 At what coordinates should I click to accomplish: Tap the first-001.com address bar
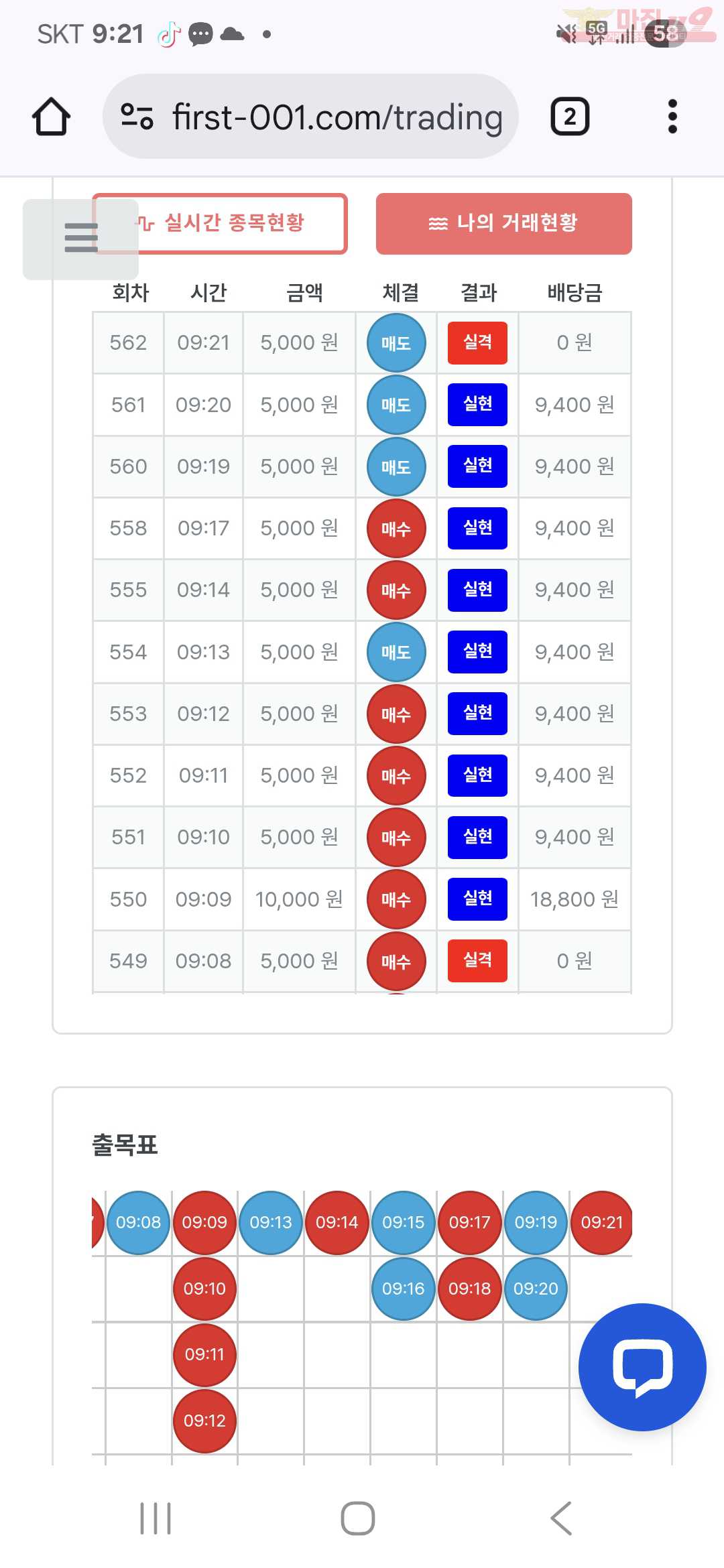point(310,117)
